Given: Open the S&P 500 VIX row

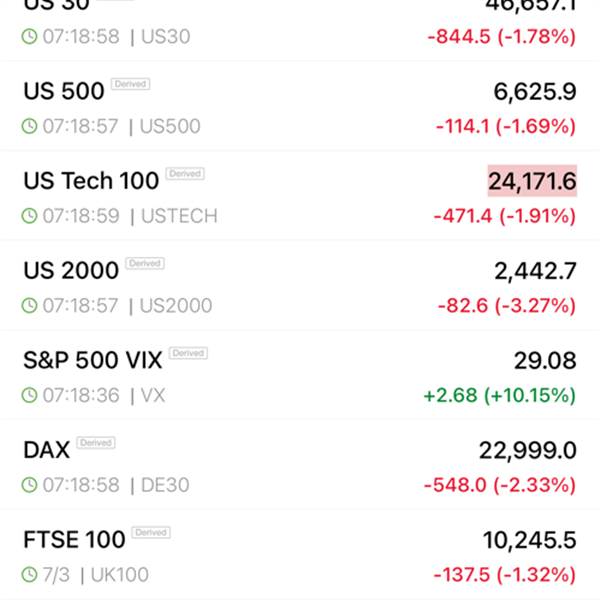Looking at the screenshot, I should (300, 377).
